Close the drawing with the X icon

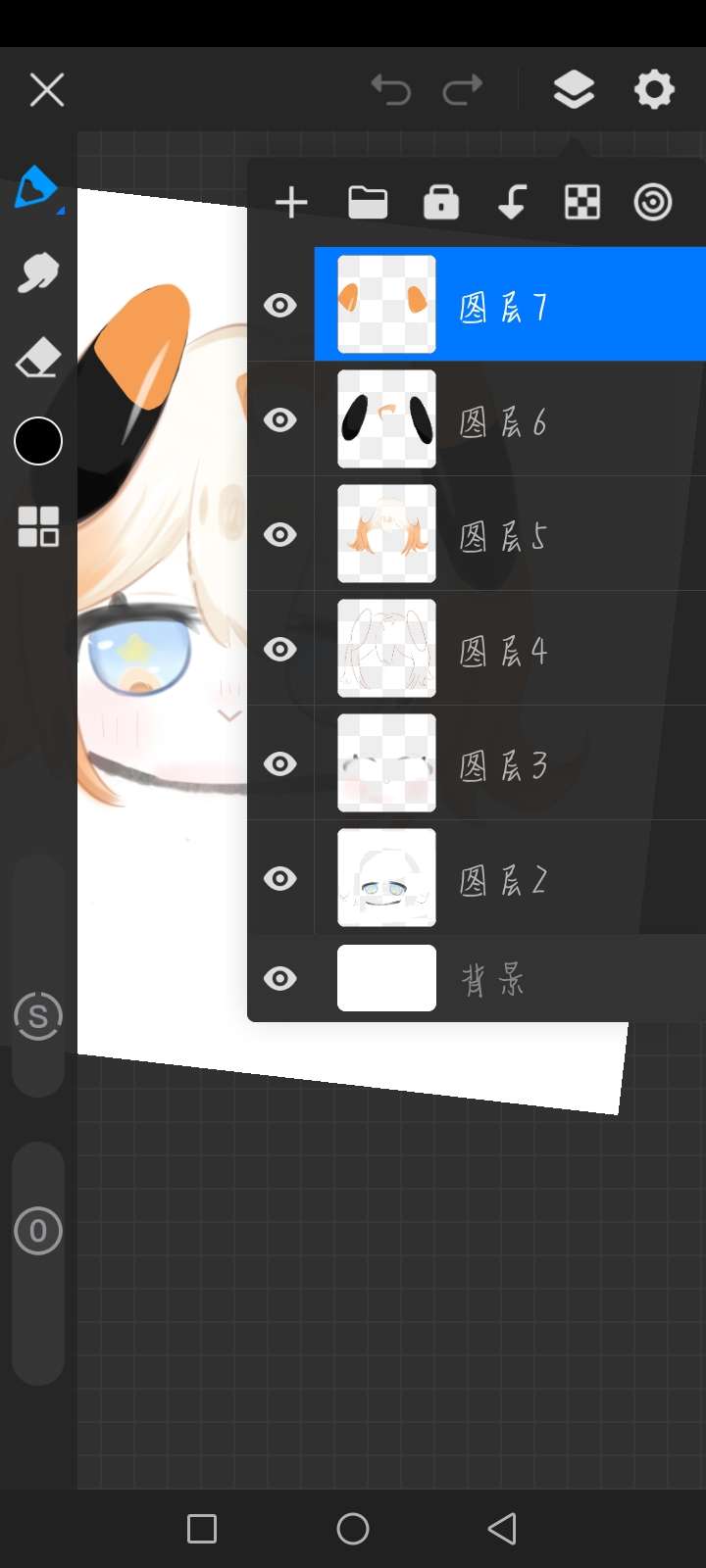pos(46,90)
